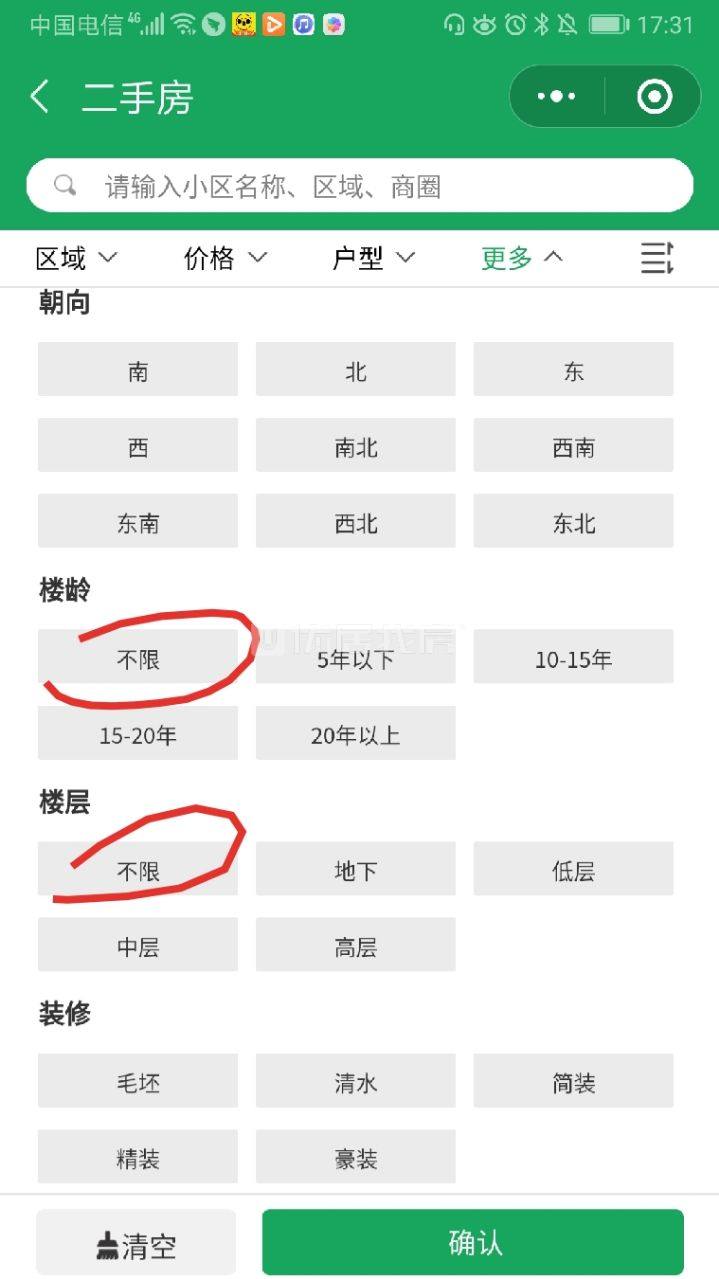Choose 东南 under 朝向
Screen dimensions: 719x1279
click(138, 523)
